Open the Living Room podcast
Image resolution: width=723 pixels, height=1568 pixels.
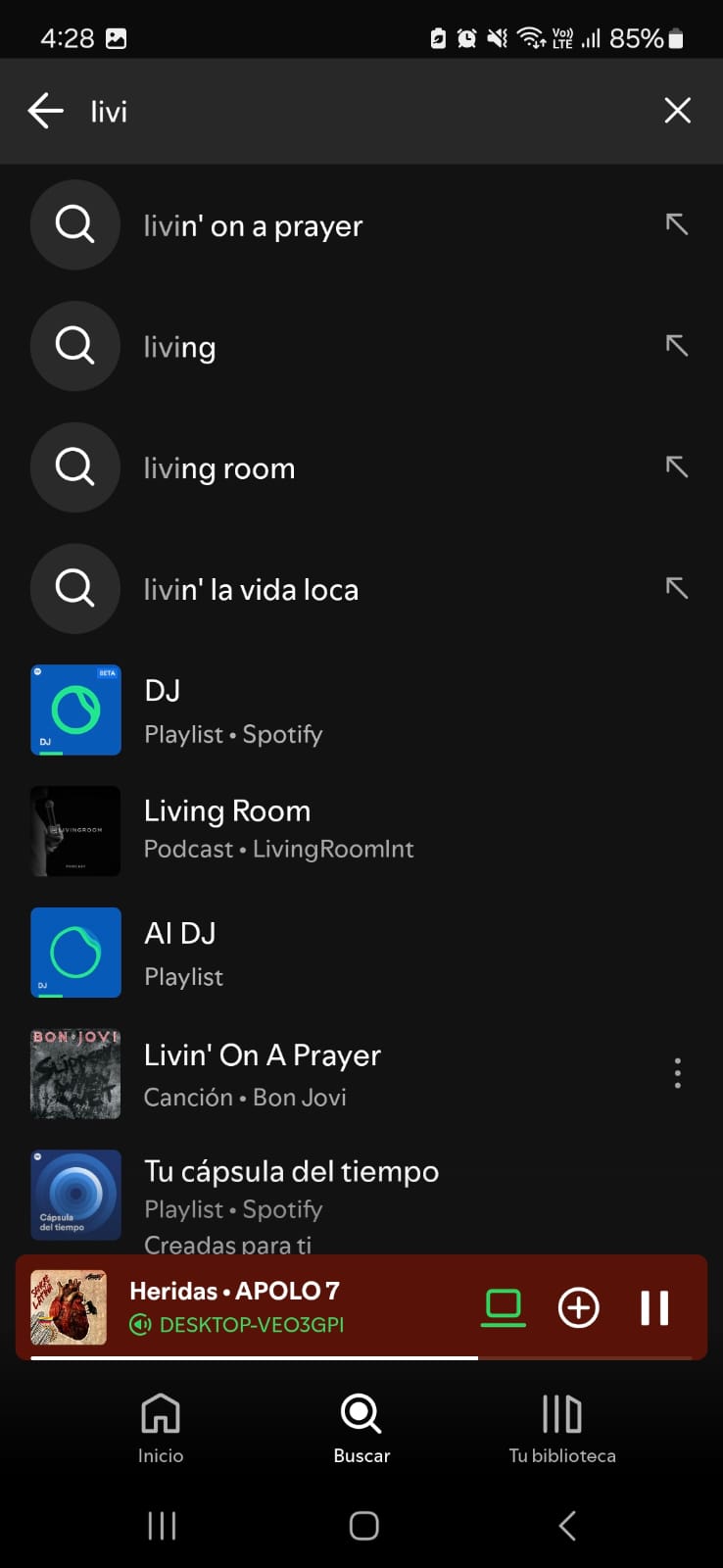coord(225,828)
